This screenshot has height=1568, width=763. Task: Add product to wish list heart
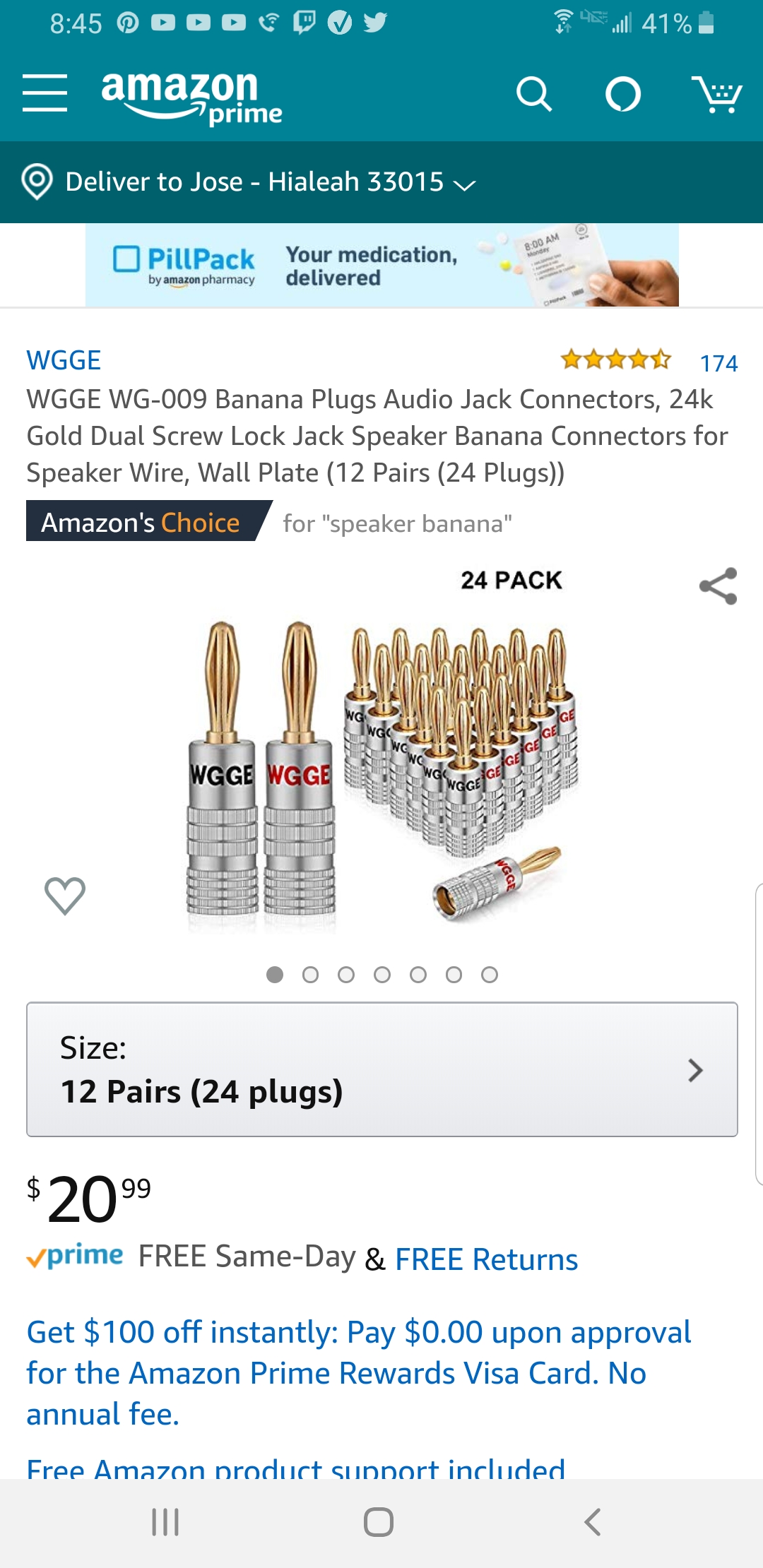[x=65, y=896]
